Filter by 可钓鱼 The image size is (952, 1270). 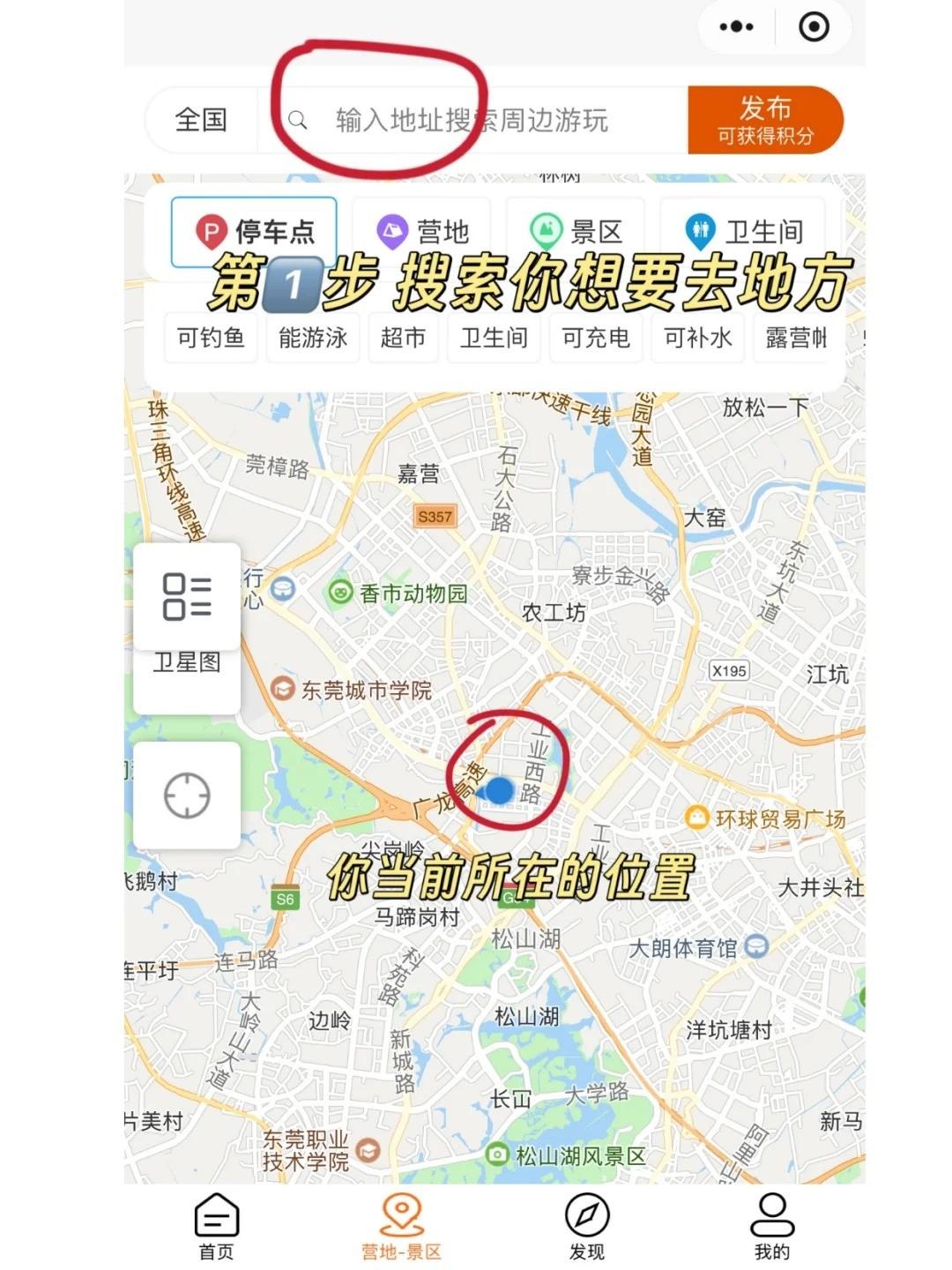click(x=211, y=338)
